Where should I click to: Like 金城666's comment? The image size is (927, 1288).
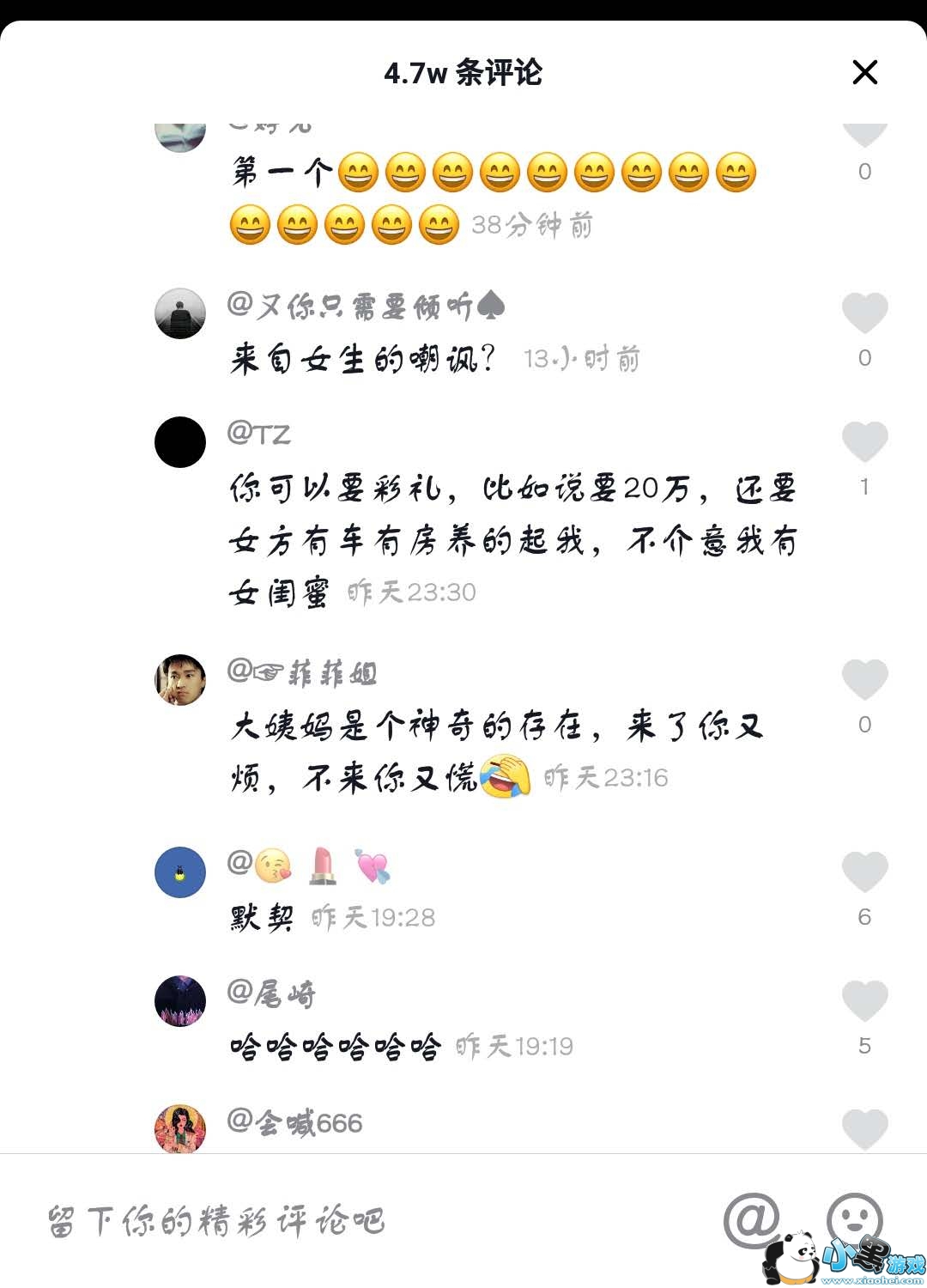tap(864, 1128)
